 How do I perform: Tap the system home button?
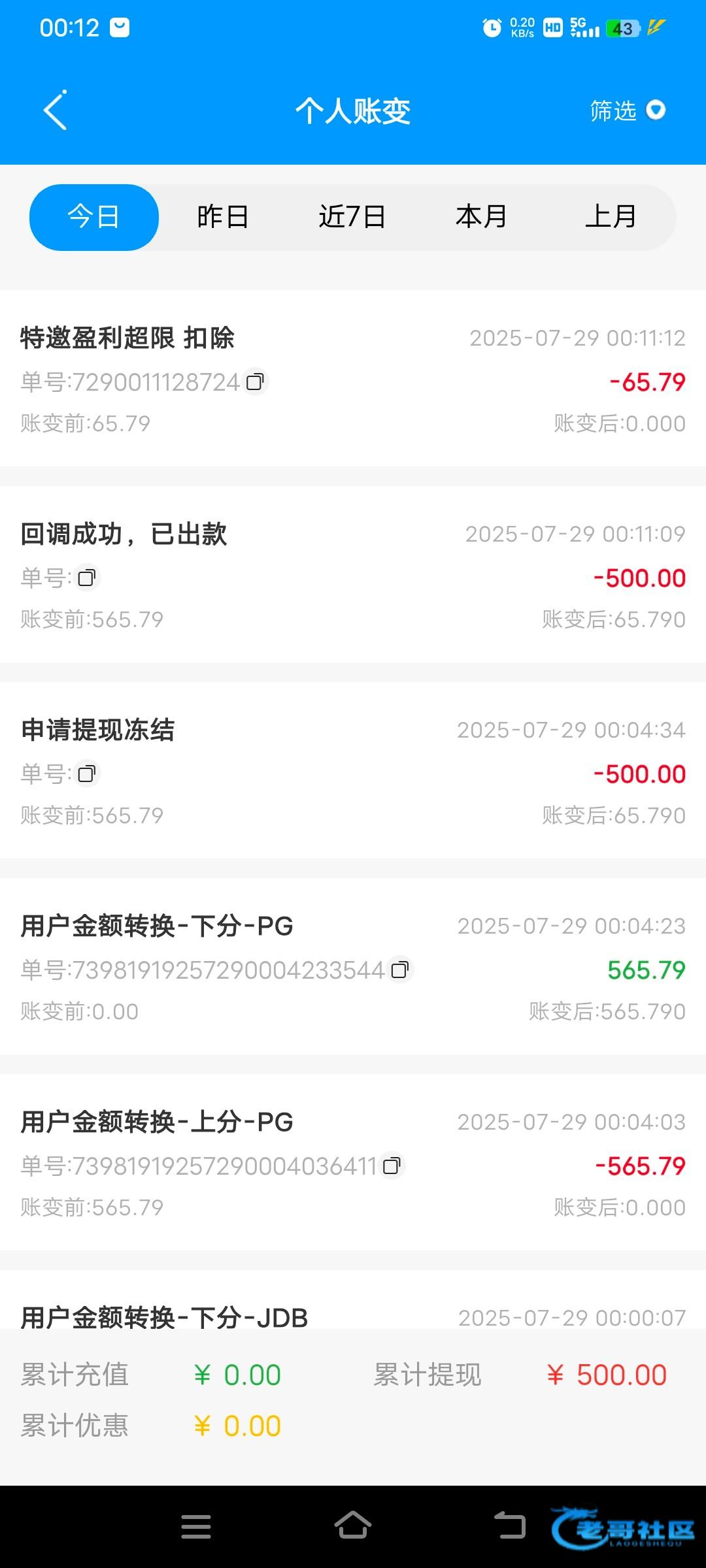pos(353,1526)
